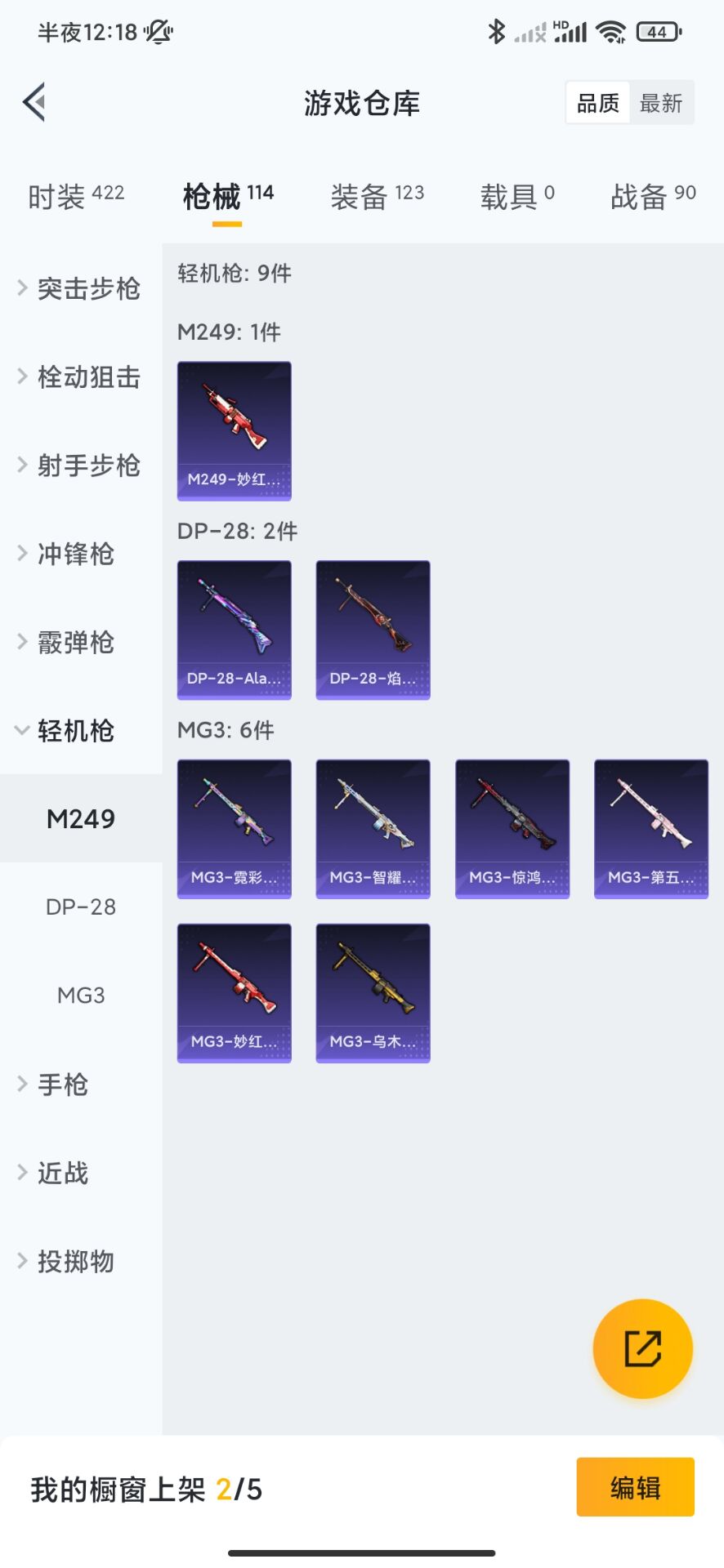Open the 战备 tab
The width and height of the screenshot is (724, 1568).
pos(652,197)
